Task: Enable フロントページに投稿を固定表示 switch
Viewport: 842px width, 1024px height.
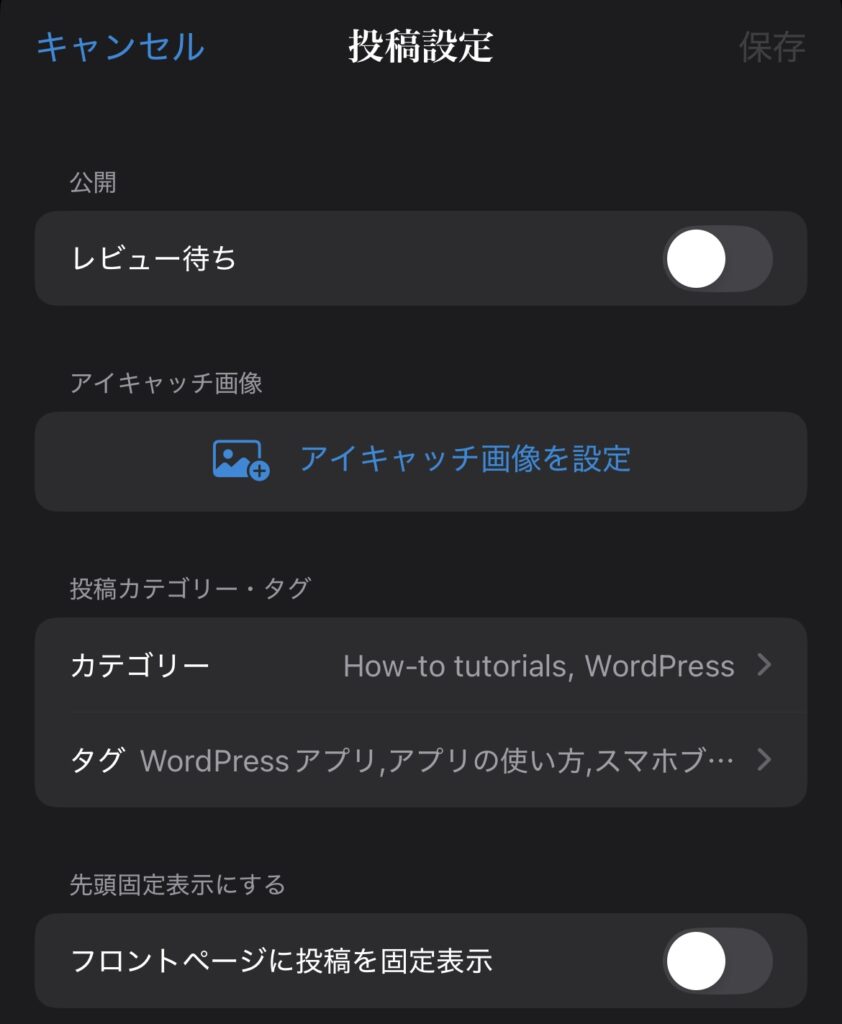Action: (x=717, y=961)
